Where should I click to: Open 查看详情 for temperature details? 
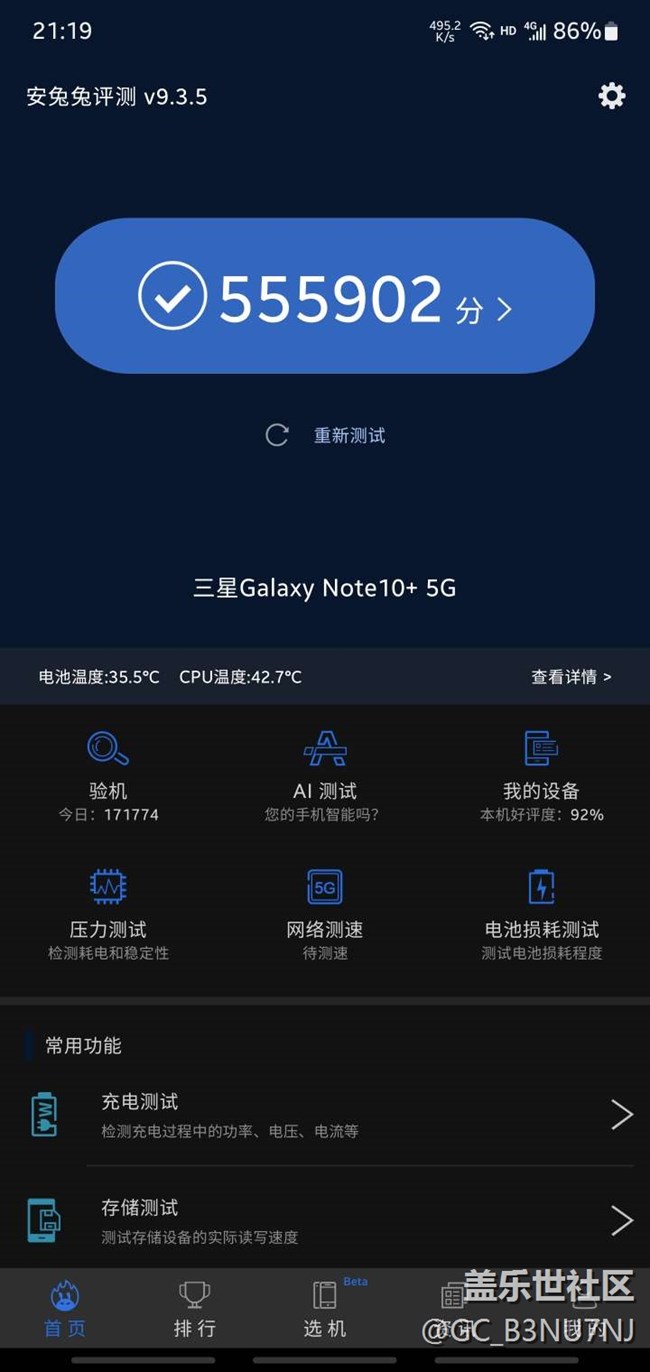click(x=570, y=677)
